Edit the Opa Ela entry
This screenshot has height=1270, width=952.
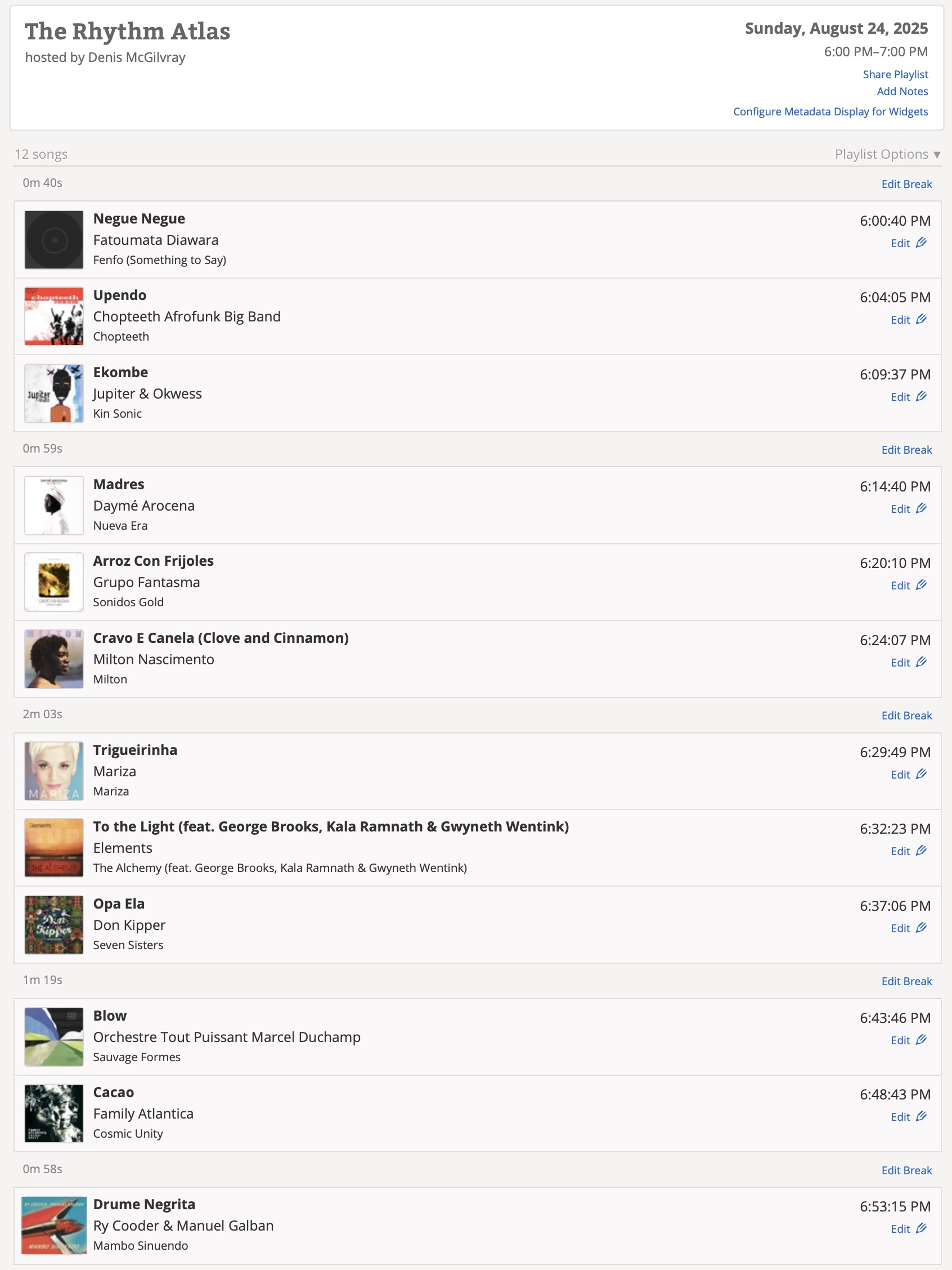[908, 928]
